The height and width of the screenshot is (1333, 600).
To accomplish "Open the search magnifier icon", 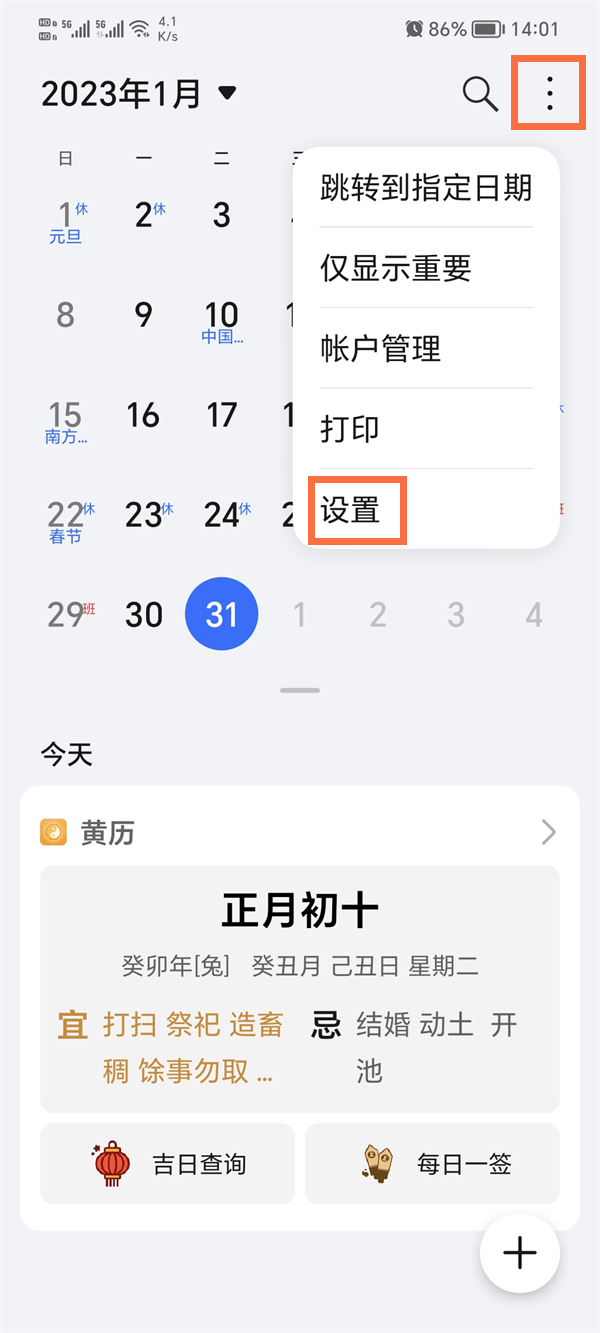I will 480,94.
